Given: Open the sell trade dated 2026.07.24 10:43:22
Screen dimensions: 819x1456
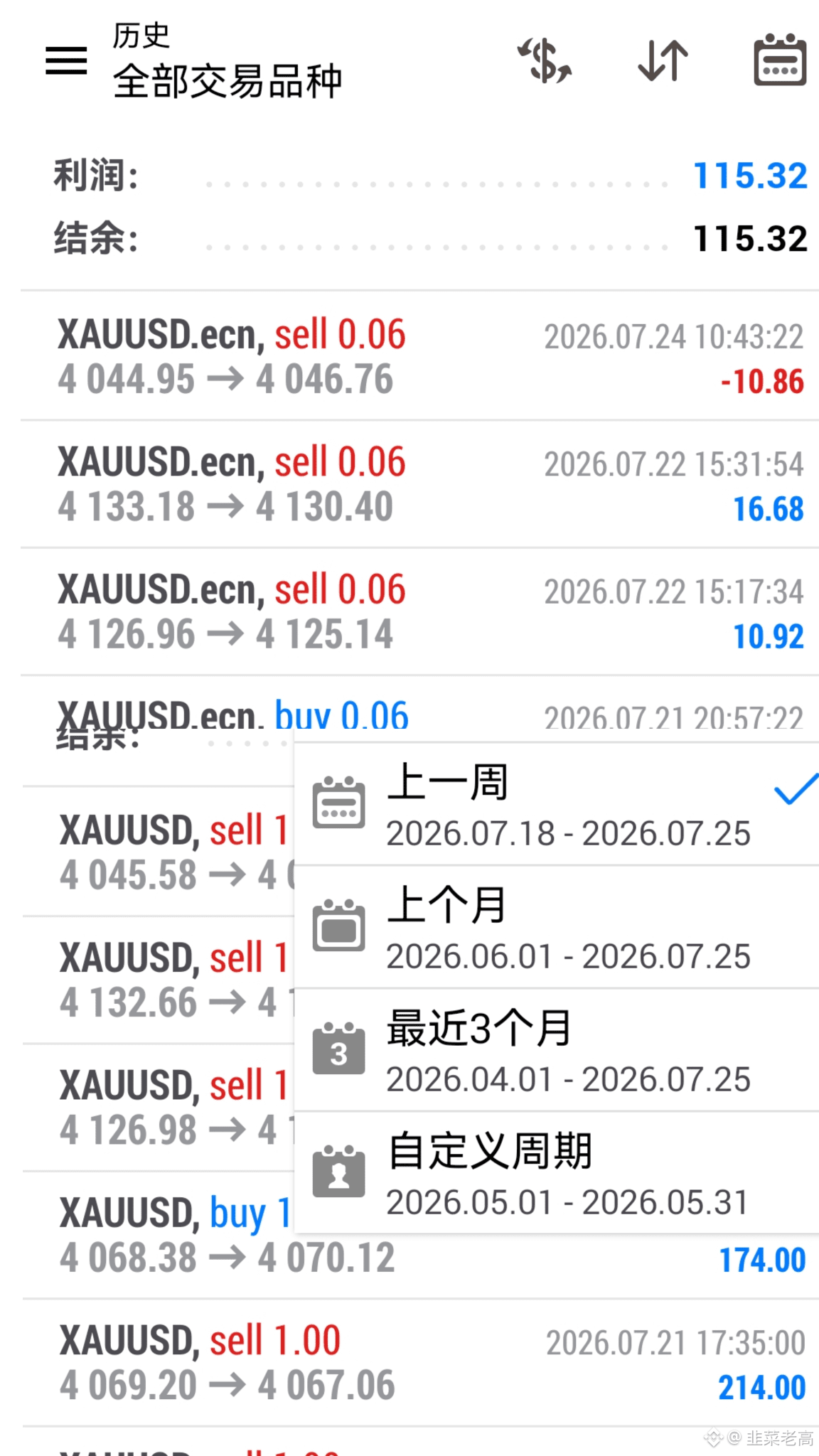Looking at the screenshot, I should (419, 355).
